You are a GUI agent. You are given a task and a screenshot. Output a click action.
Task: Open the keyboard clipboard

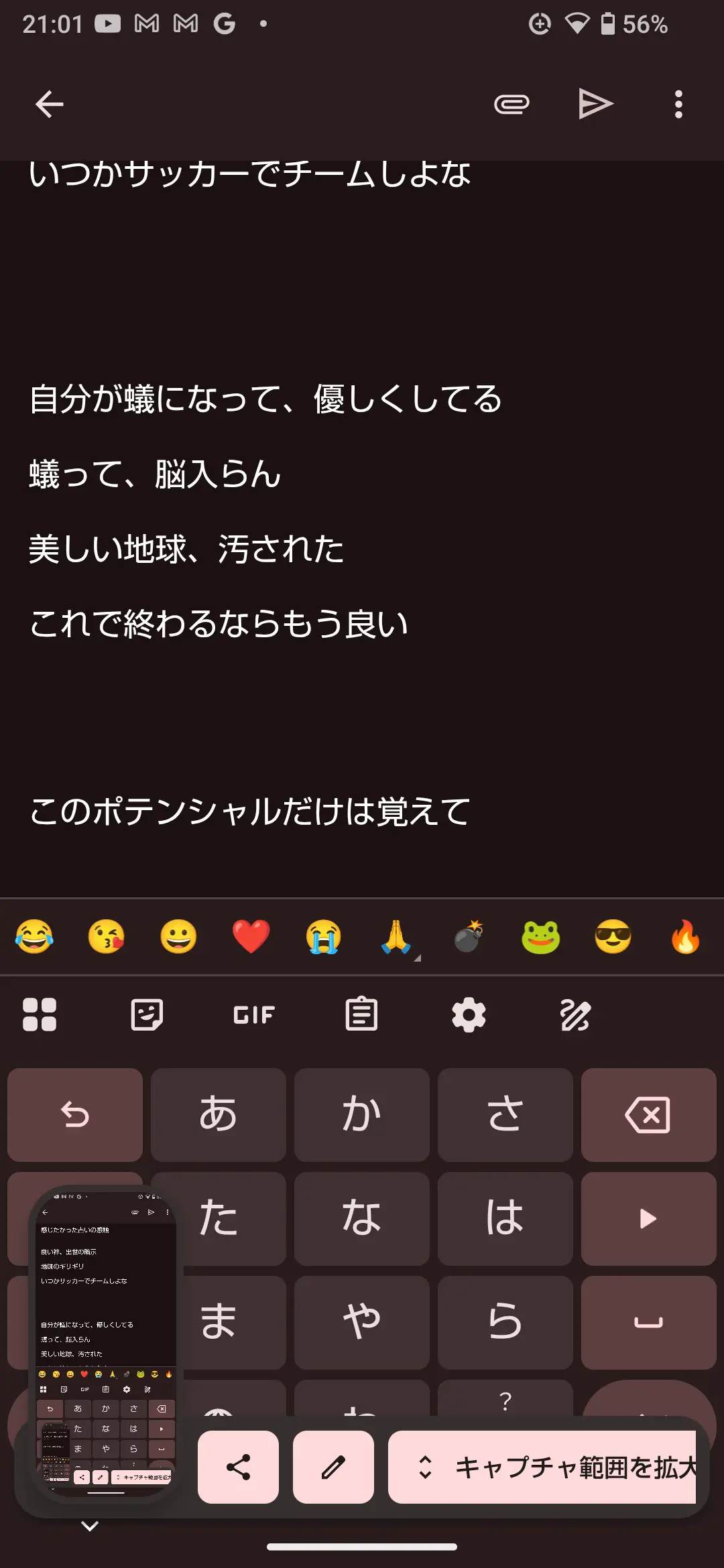tap(361, 1015)
